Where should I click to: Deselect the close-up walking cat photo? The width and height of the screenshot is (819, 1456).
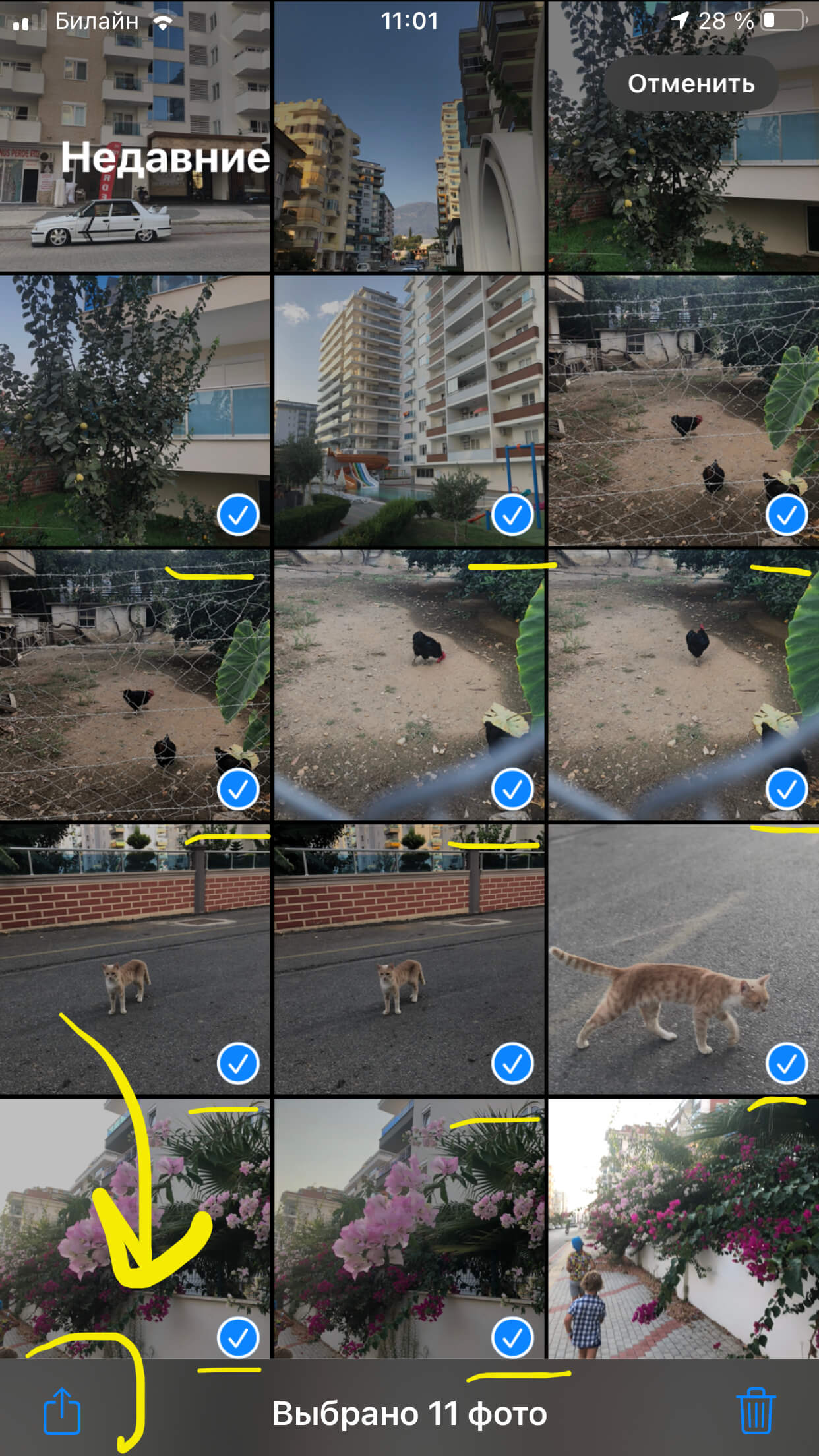[683, 959]
